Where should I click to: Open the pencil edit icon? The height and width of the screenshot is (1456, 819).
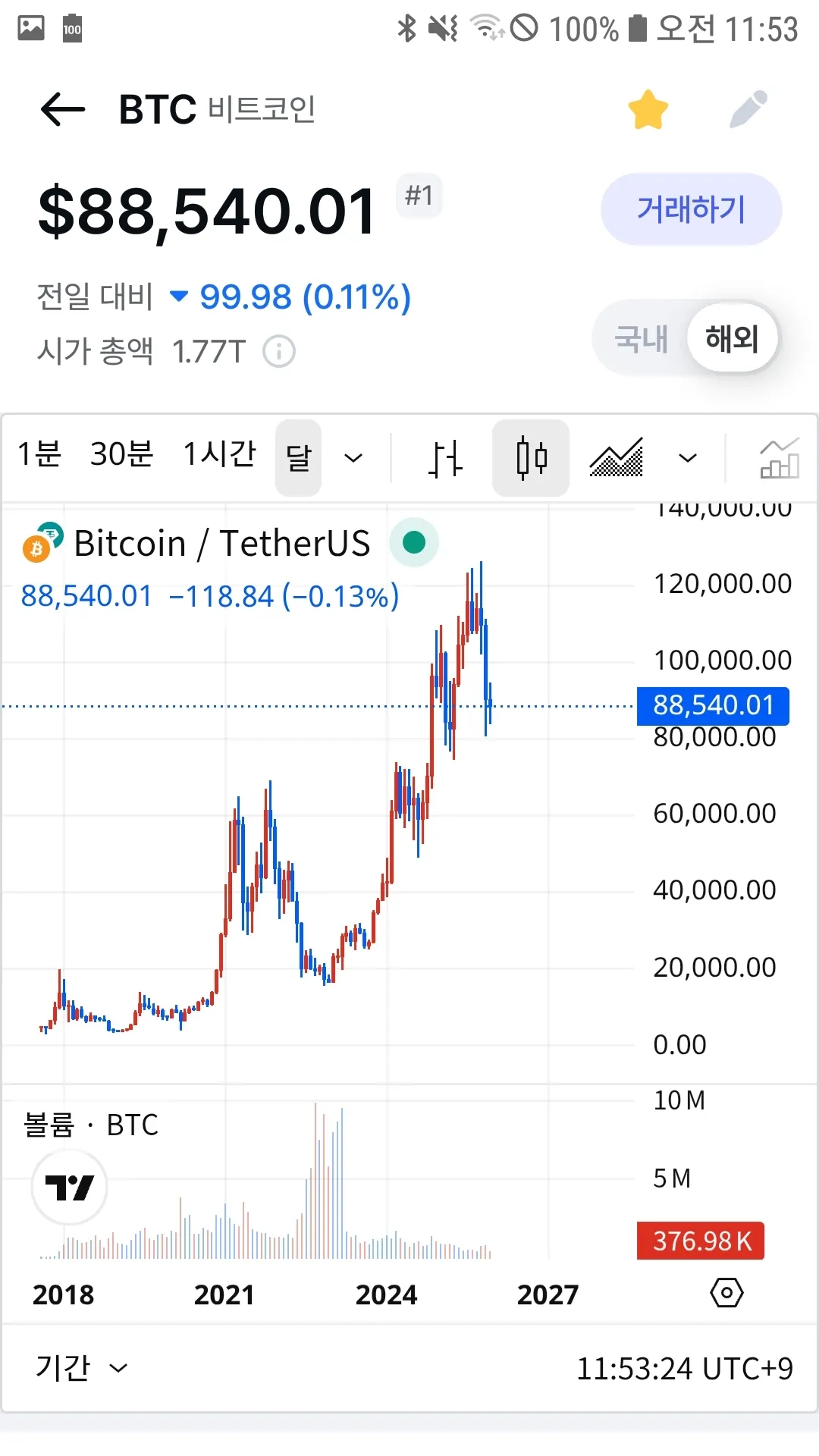click(x=748, y=110)
